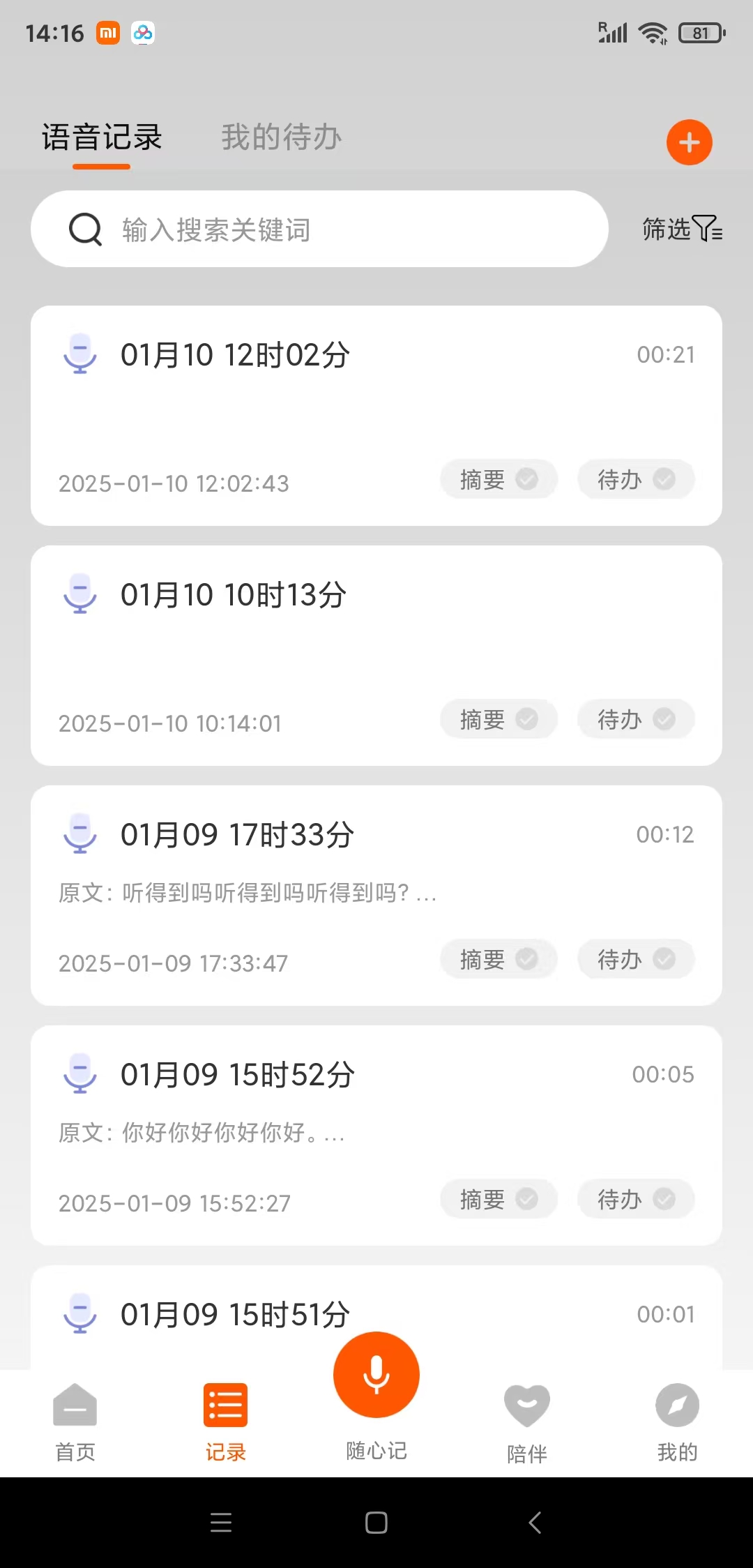753x1568 pixels.
Task: Start recording with the 随心记 microphone
Action: coord(376,1375)
